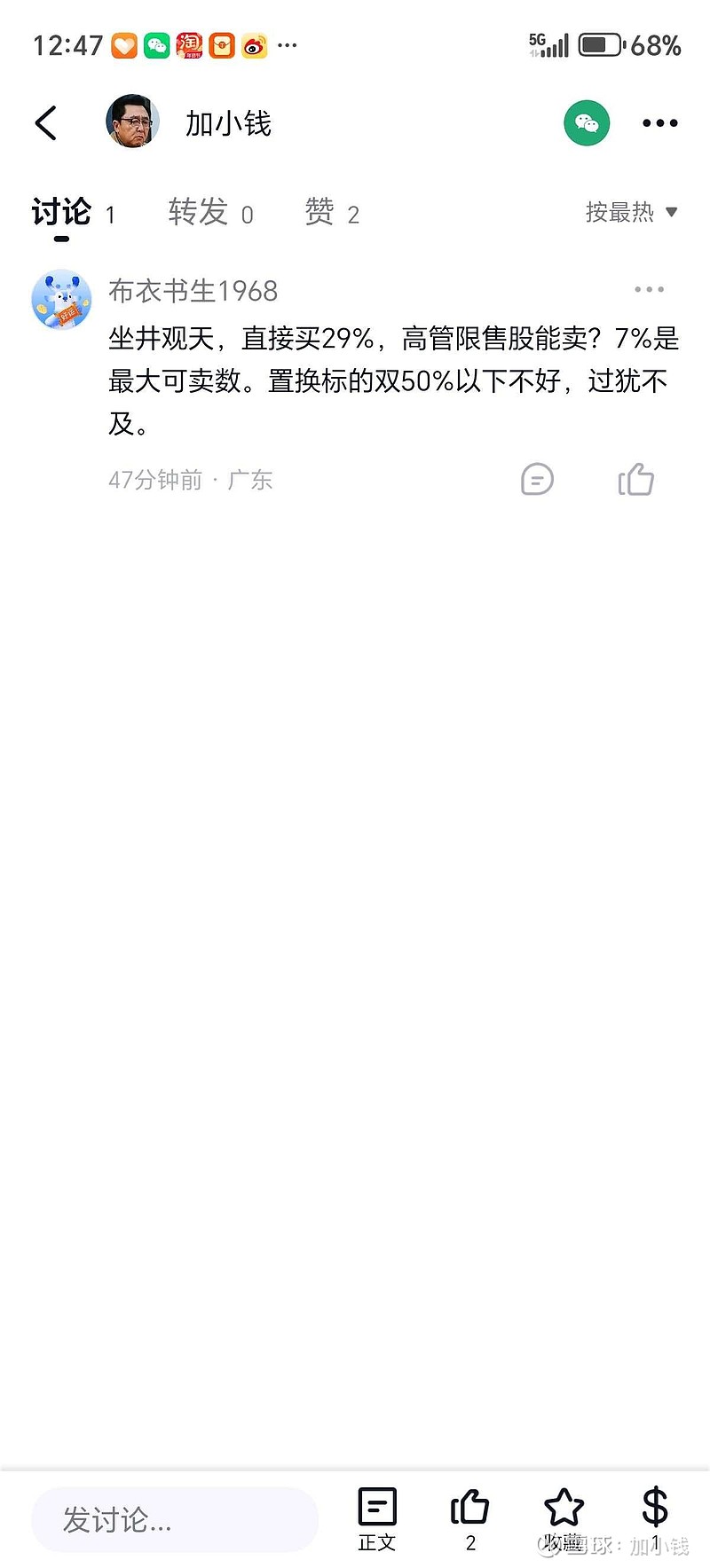Open the WeChat share icon beside 加小钱

[587, 122]
